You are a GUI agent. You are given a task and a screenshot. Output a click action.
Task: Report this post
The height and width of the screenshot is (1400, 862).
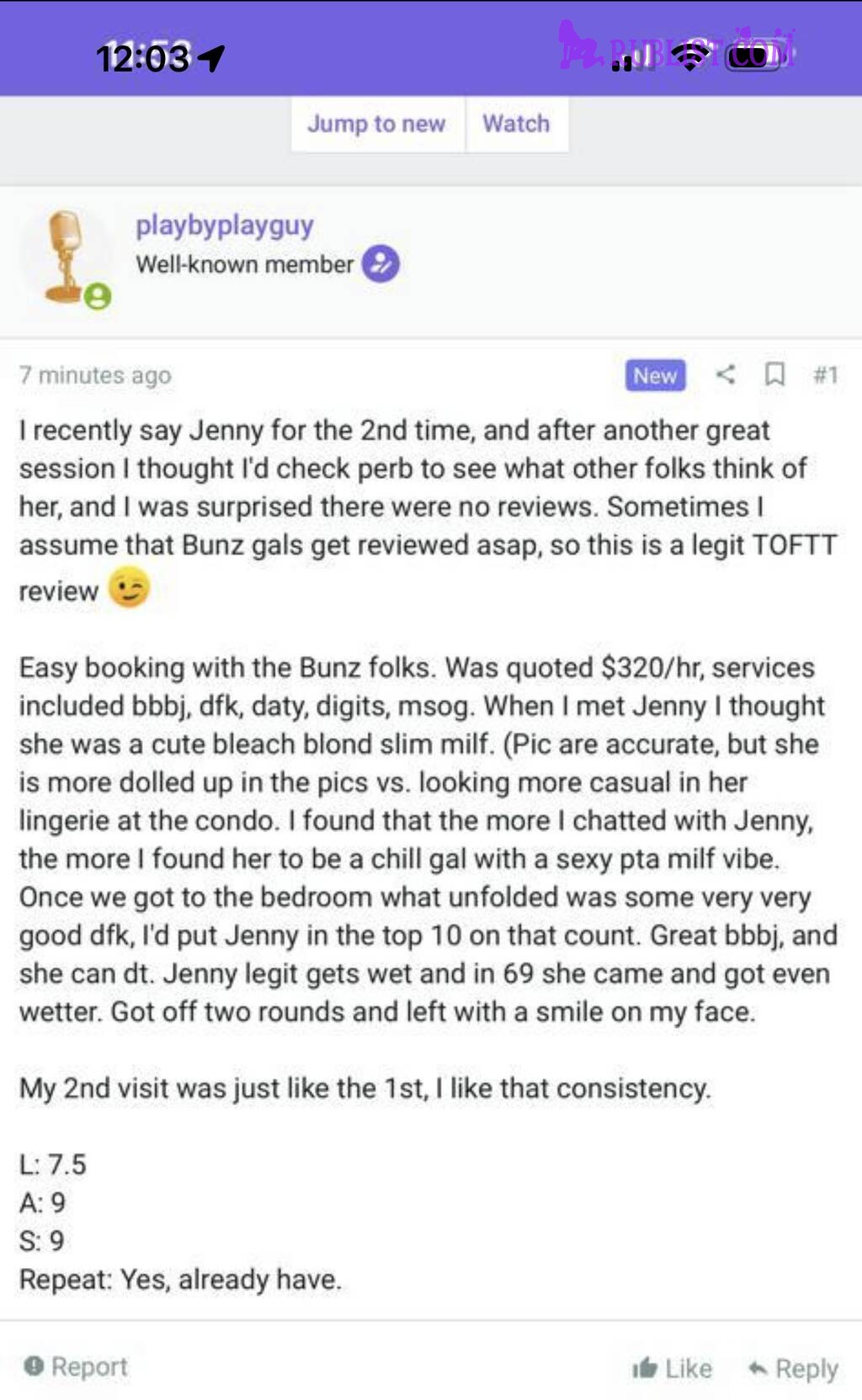tap(76, 1366)
